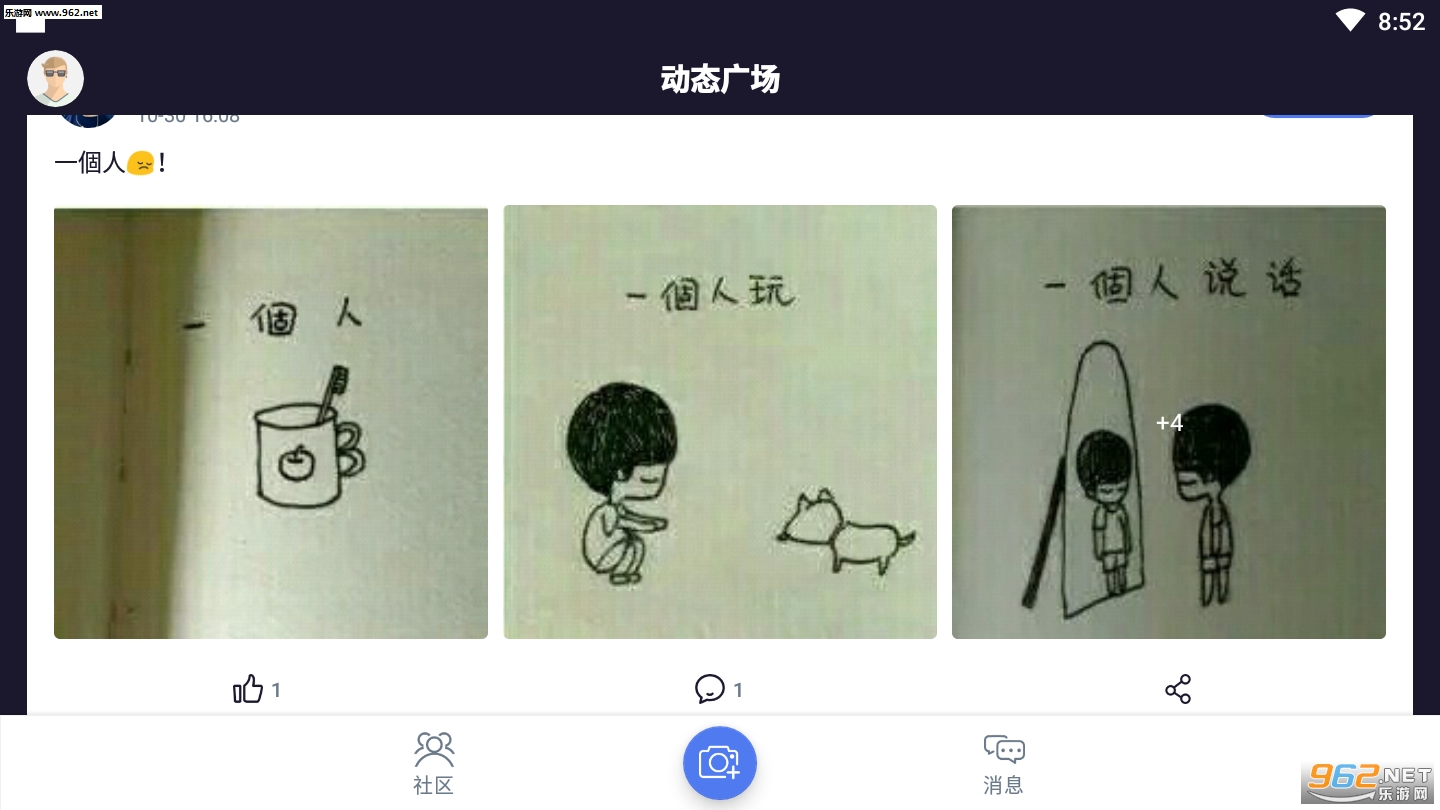Like the 一個人 post
The image size is (1440, 810).
click(x=248, y=689)
